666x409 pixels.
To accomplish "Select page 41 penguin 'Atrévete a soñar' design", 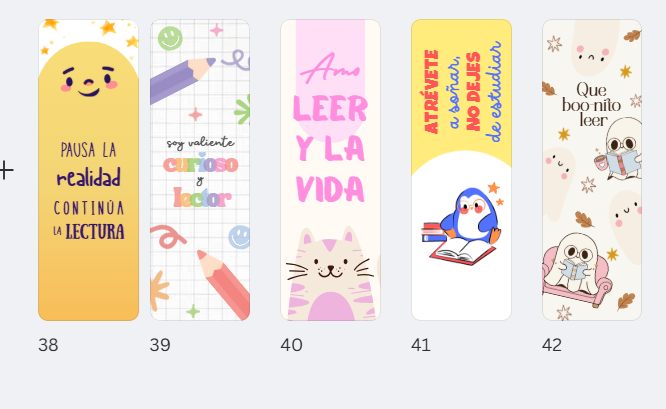I will 461,170.
